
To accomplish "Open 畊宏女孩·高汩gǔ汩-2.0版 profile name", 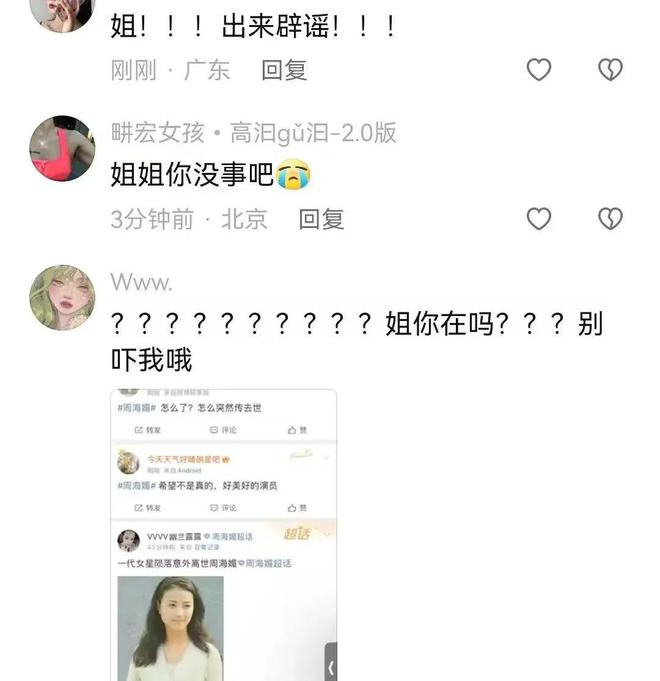I will pos(253,132).
